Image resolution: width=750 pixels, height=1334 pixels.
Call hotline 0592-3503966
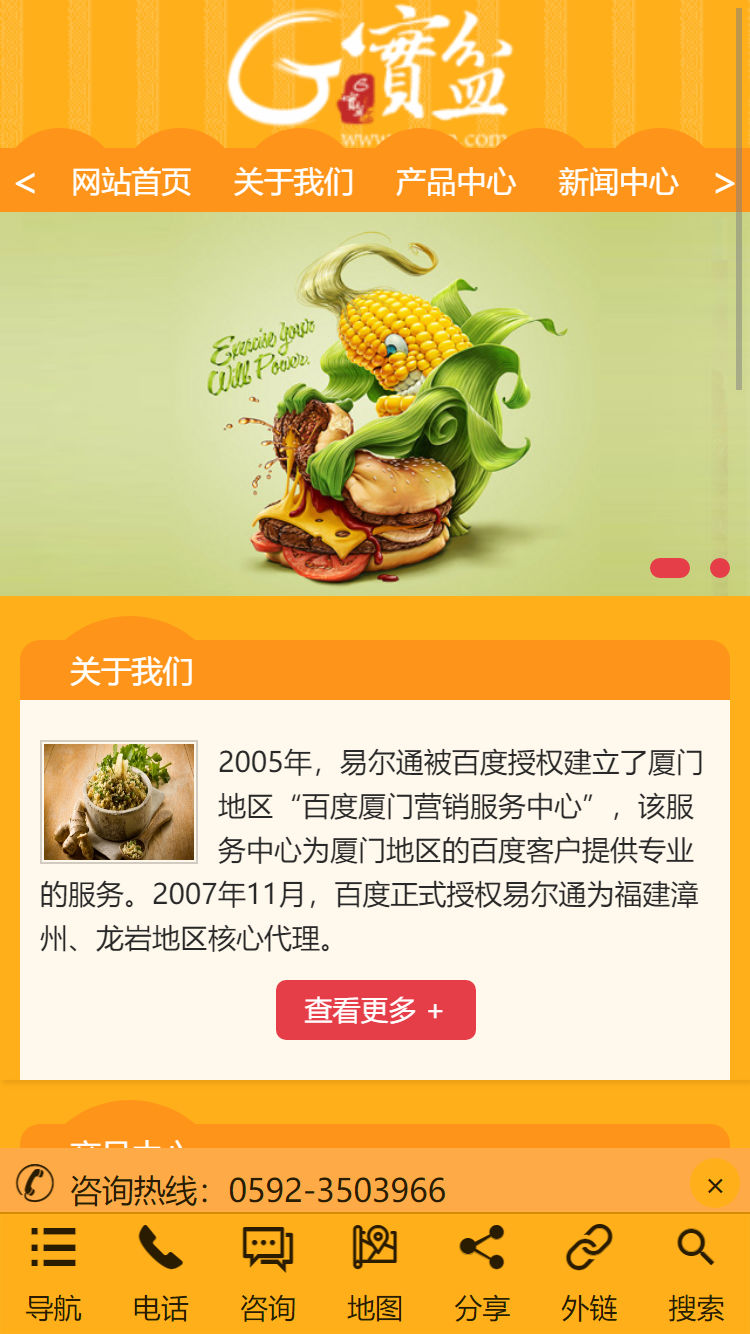(x=336, y=1190)
